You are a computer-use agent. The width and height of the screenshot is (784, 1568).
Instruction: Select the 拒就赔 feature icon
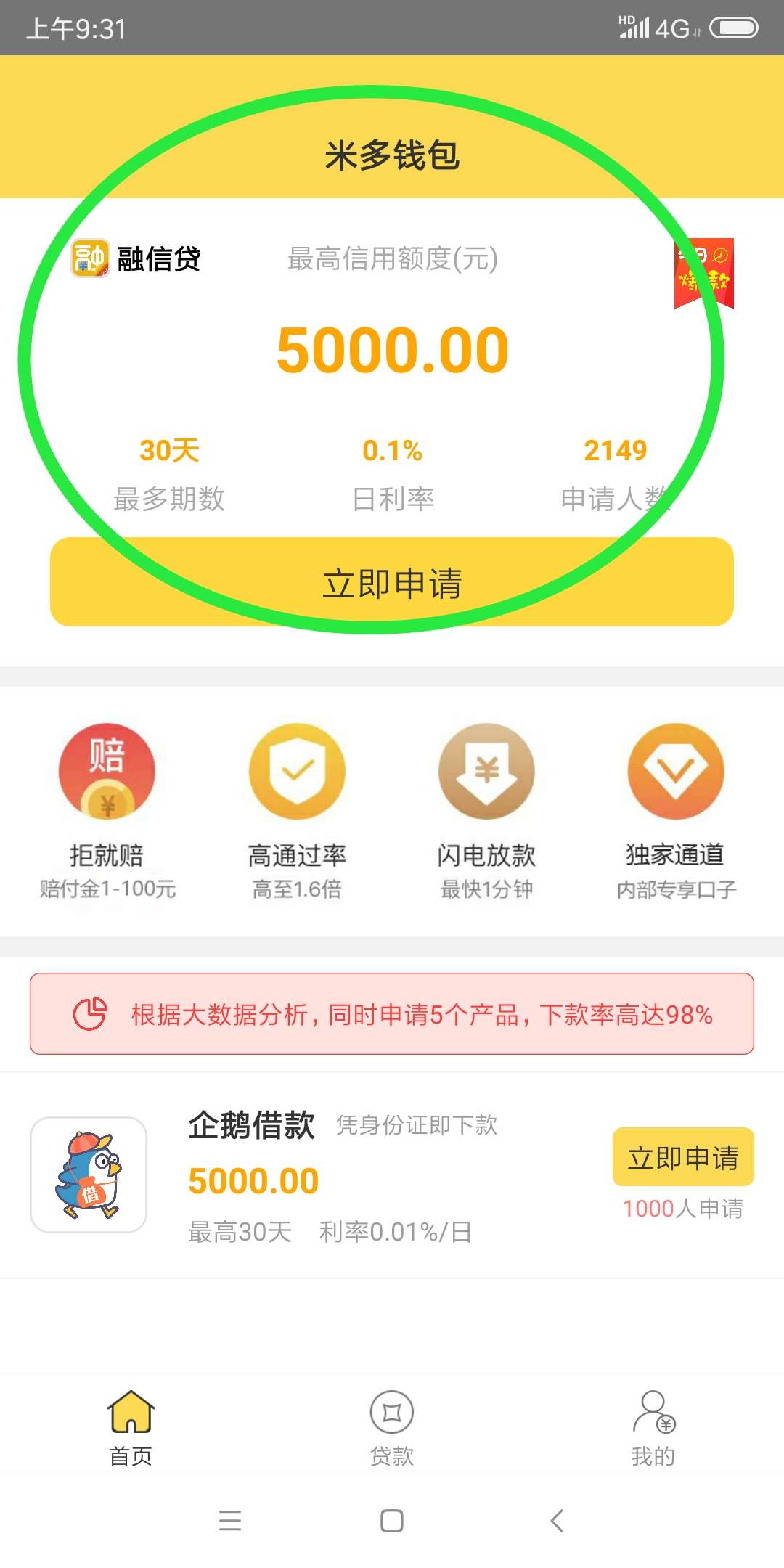107,771
